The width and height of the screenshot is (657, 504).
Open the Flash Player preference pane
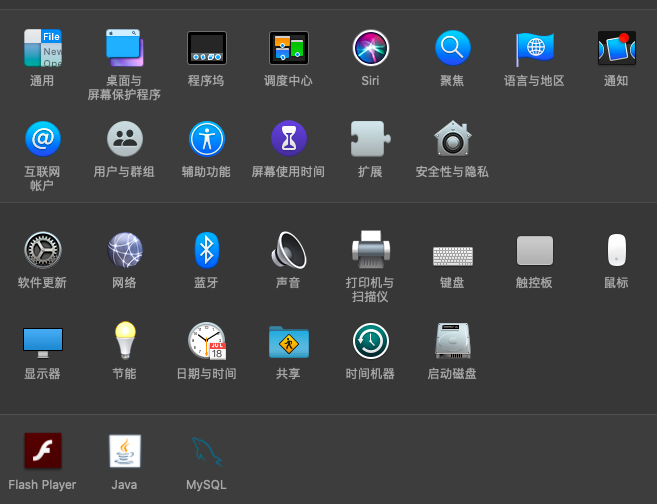click(42, 452)
